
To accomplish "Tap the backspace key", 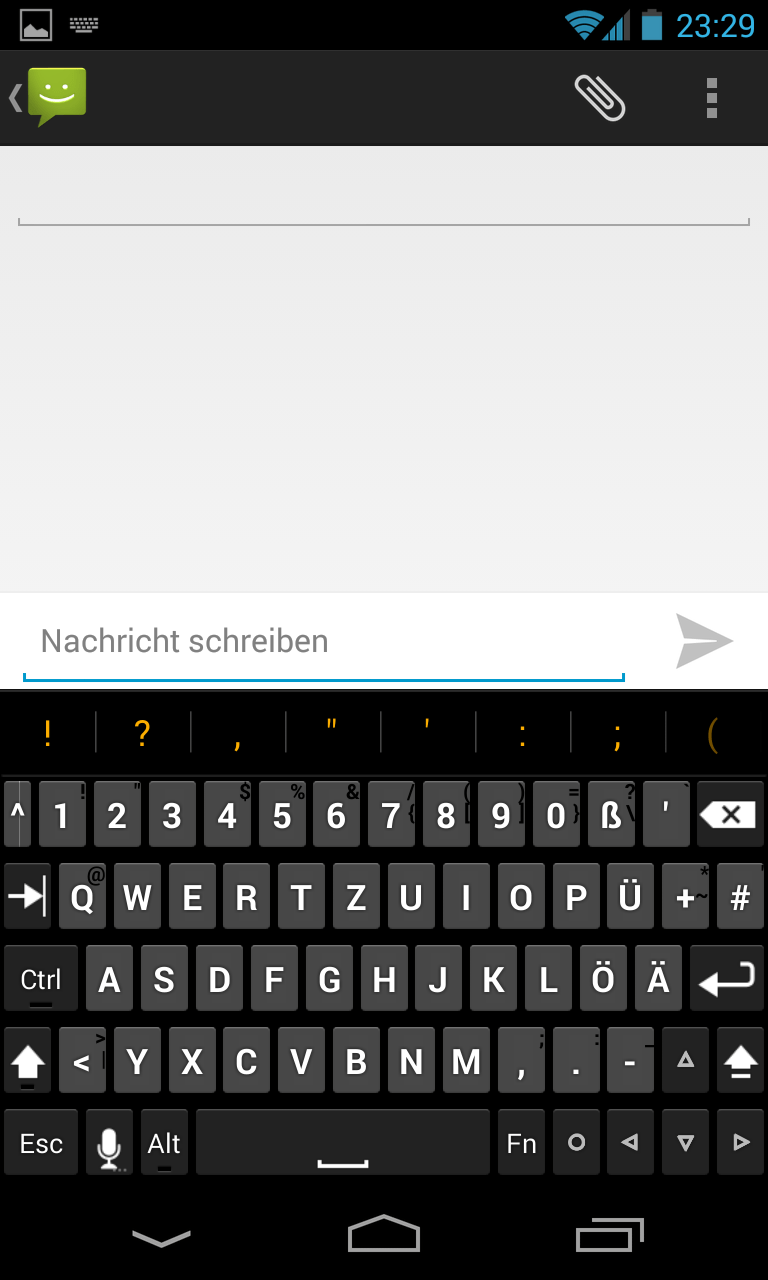I will 730,815.
